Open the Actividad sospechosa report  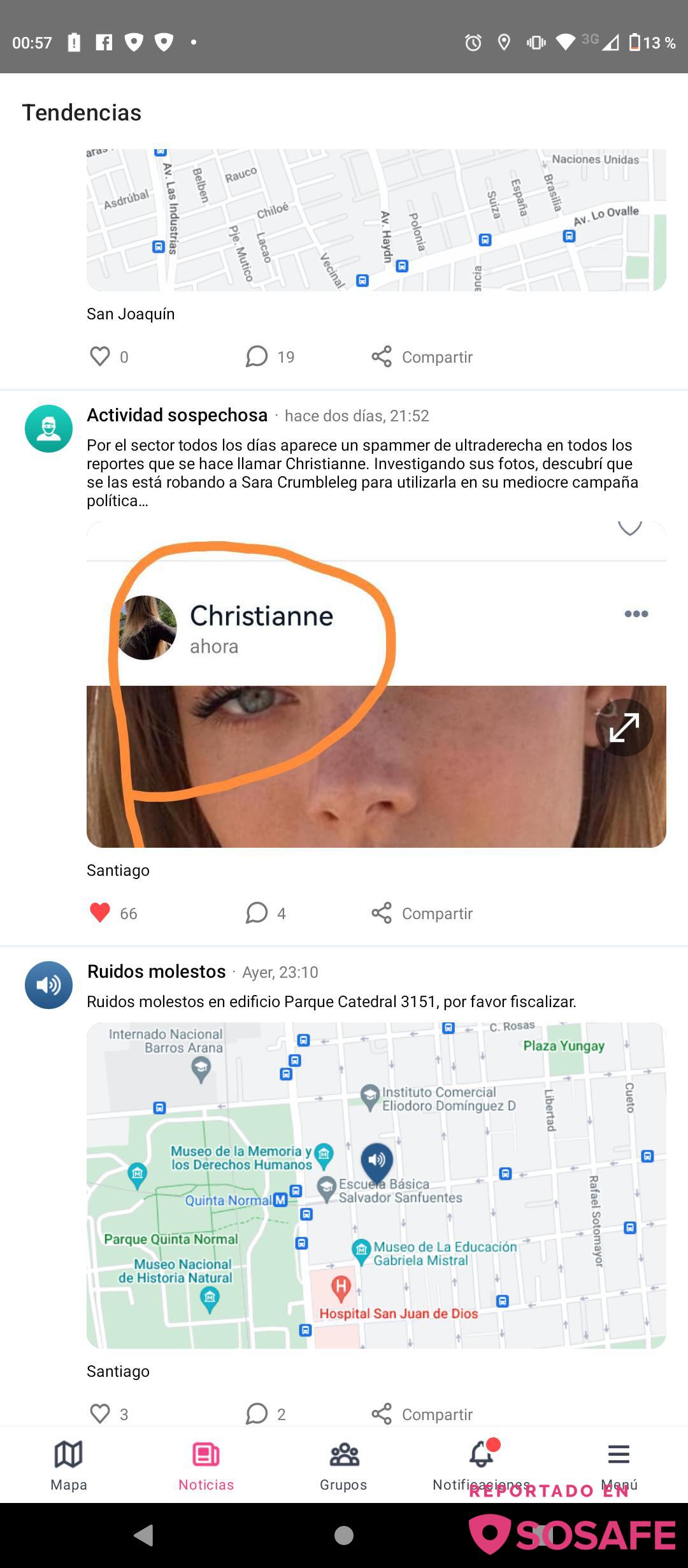(x=177, y=415)
